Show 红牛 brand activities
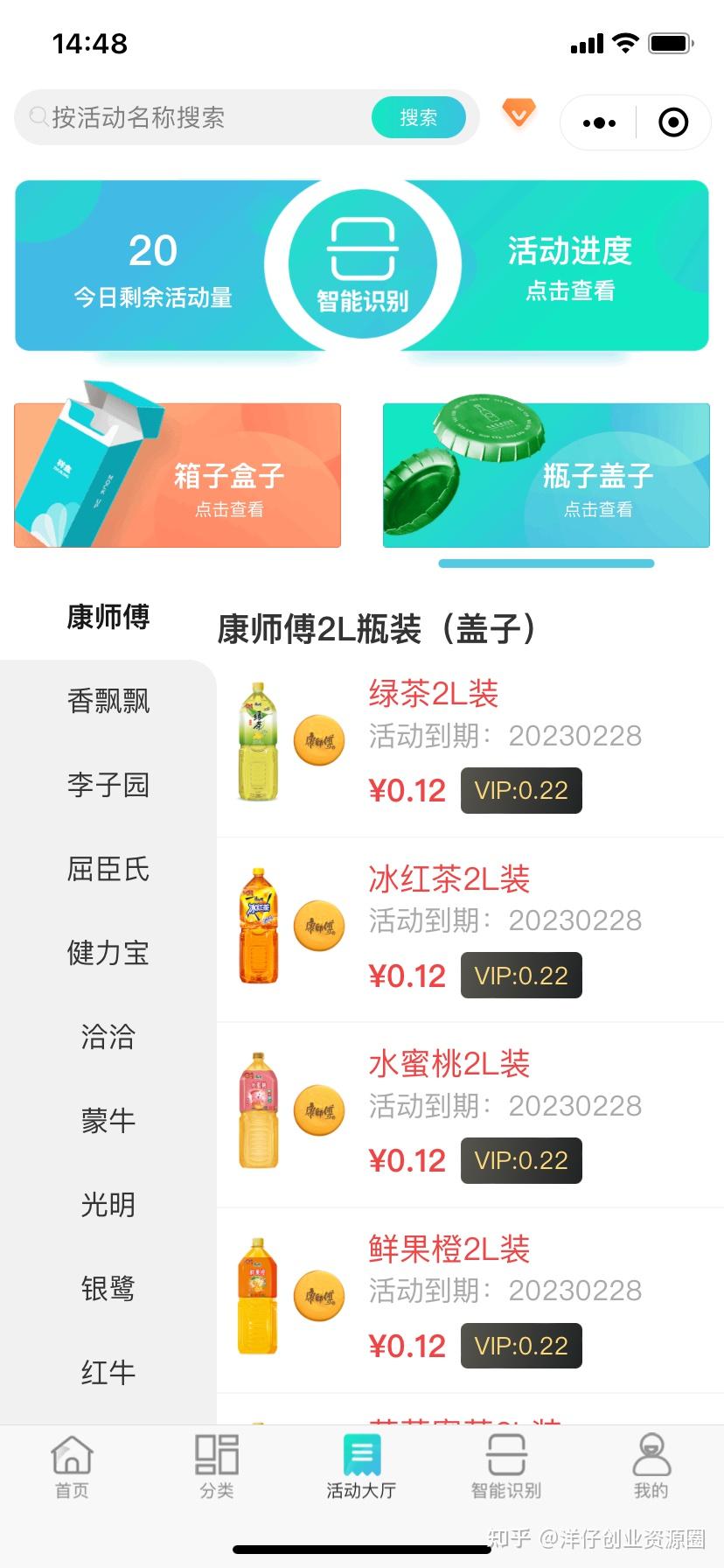Screen dimensions: 724x1568 108,1373
